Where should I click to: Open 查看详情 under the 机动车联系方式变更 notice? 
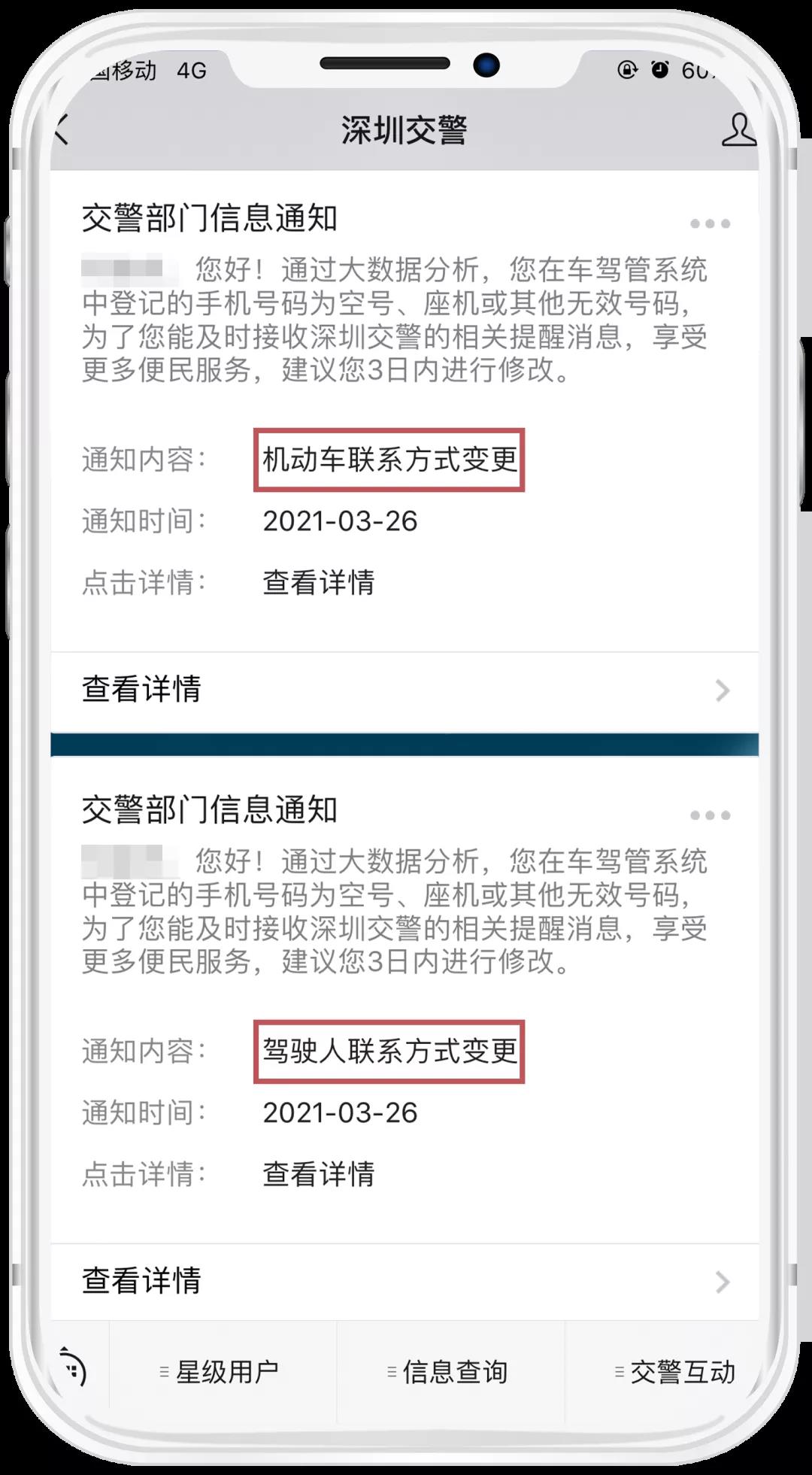click(x=404, y=689)
